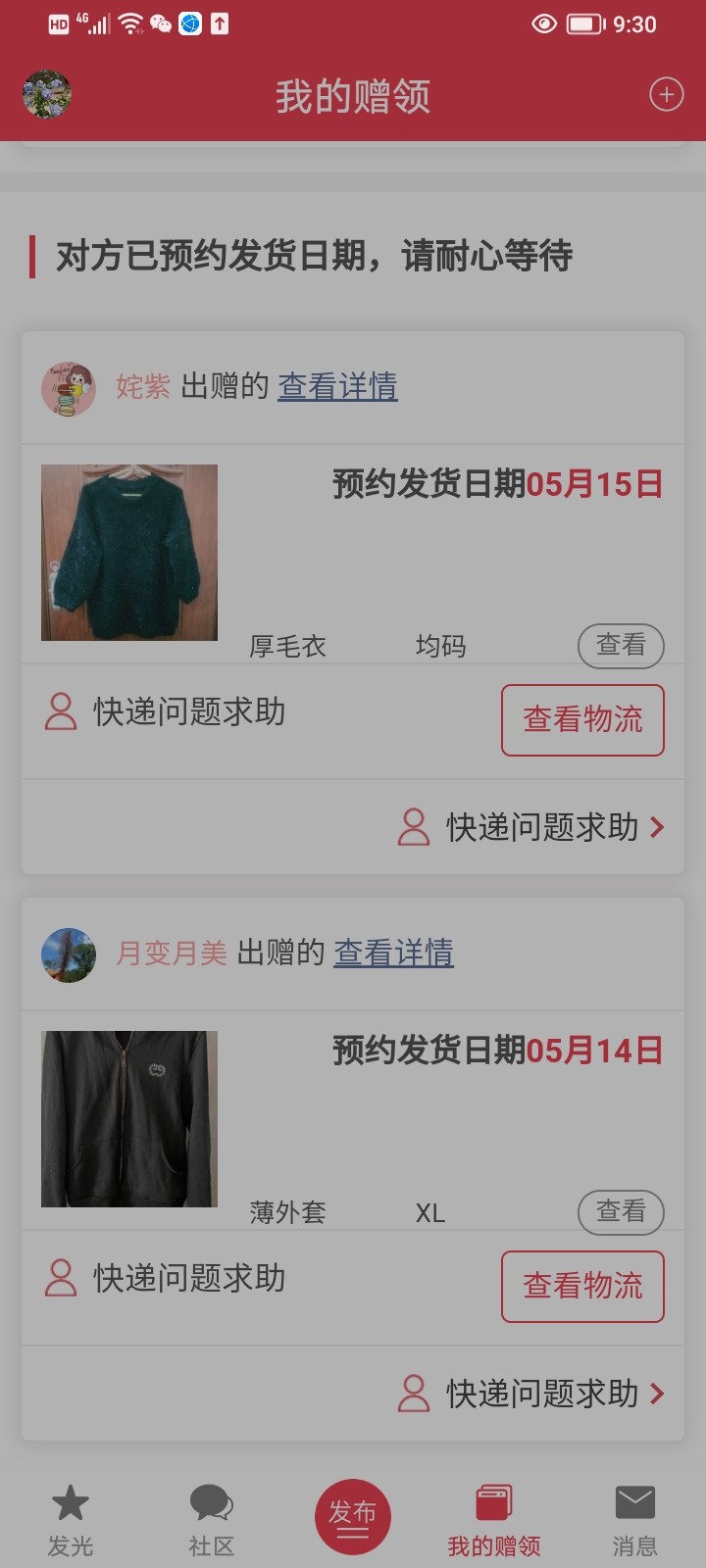Viewport: 706px width, 1568px height.
Task: Switch to the 发光 tab
Action: pyautogui.click(x=71, y=1519)
